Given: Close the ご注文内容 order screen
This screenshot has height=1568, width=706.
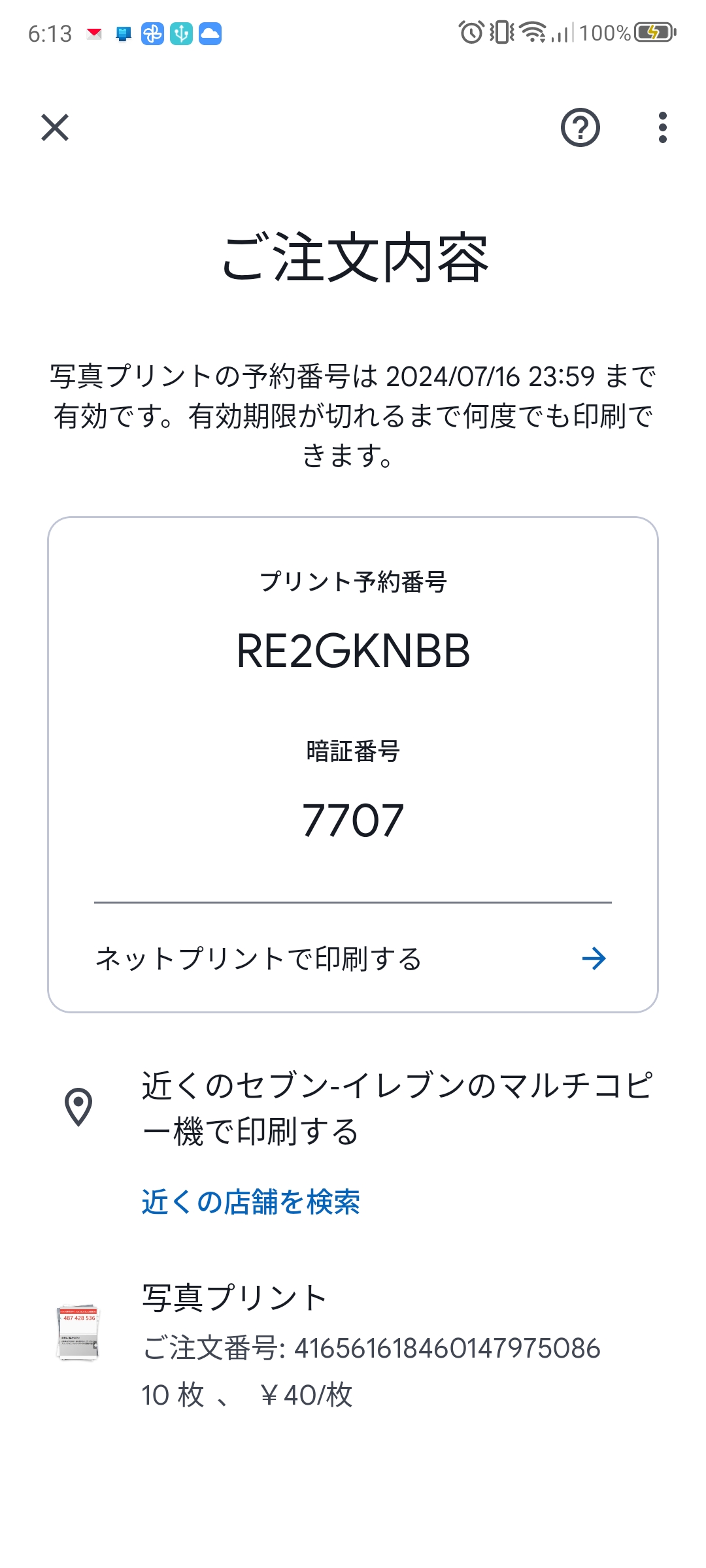Looking at the screenshot, I should [53, 128].
